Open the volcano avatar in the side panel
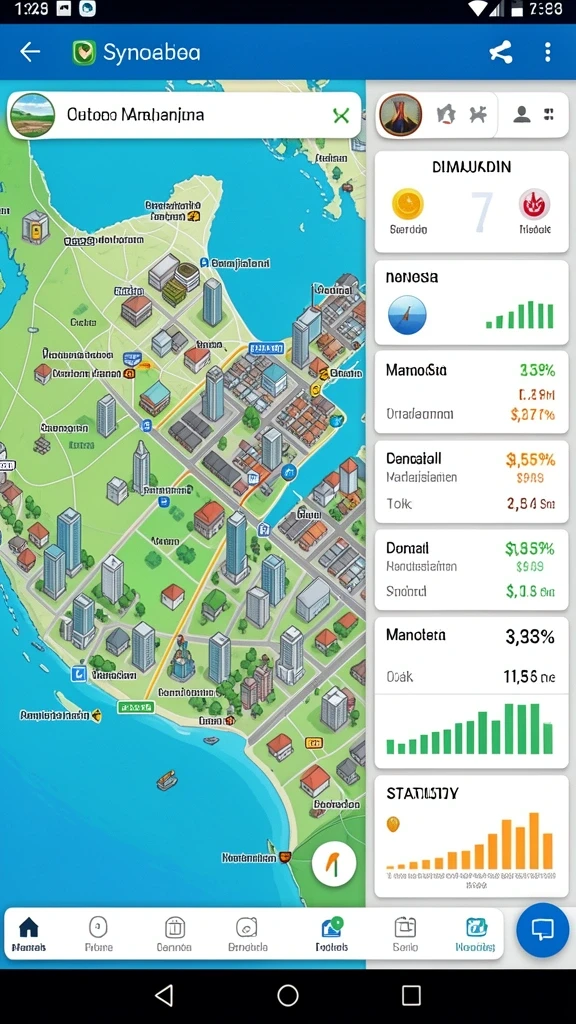This screenshot has width=576, height=1024. tap(400, 115)
